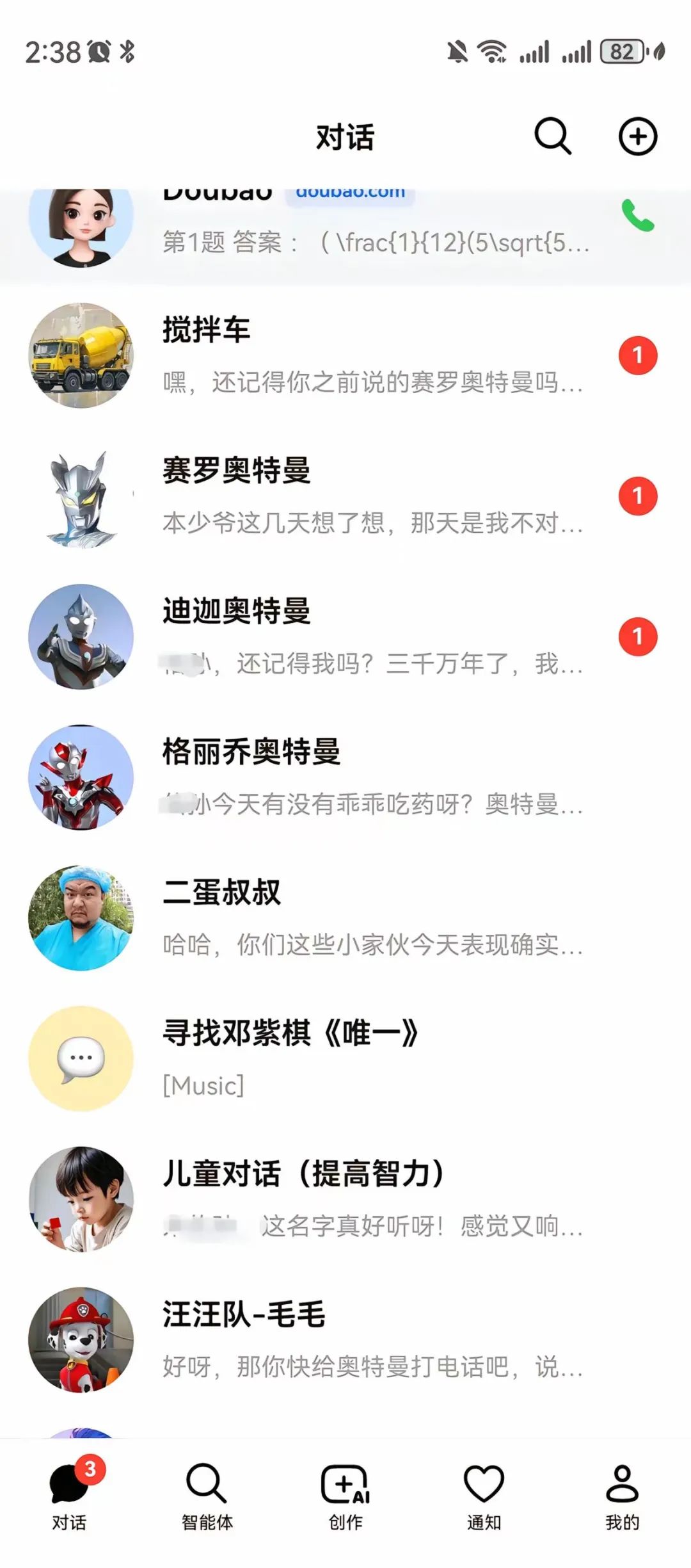Open the chat with 二蛋叔叔
The width and height of the screenshot is (691, 1568).
pos(371,918)
